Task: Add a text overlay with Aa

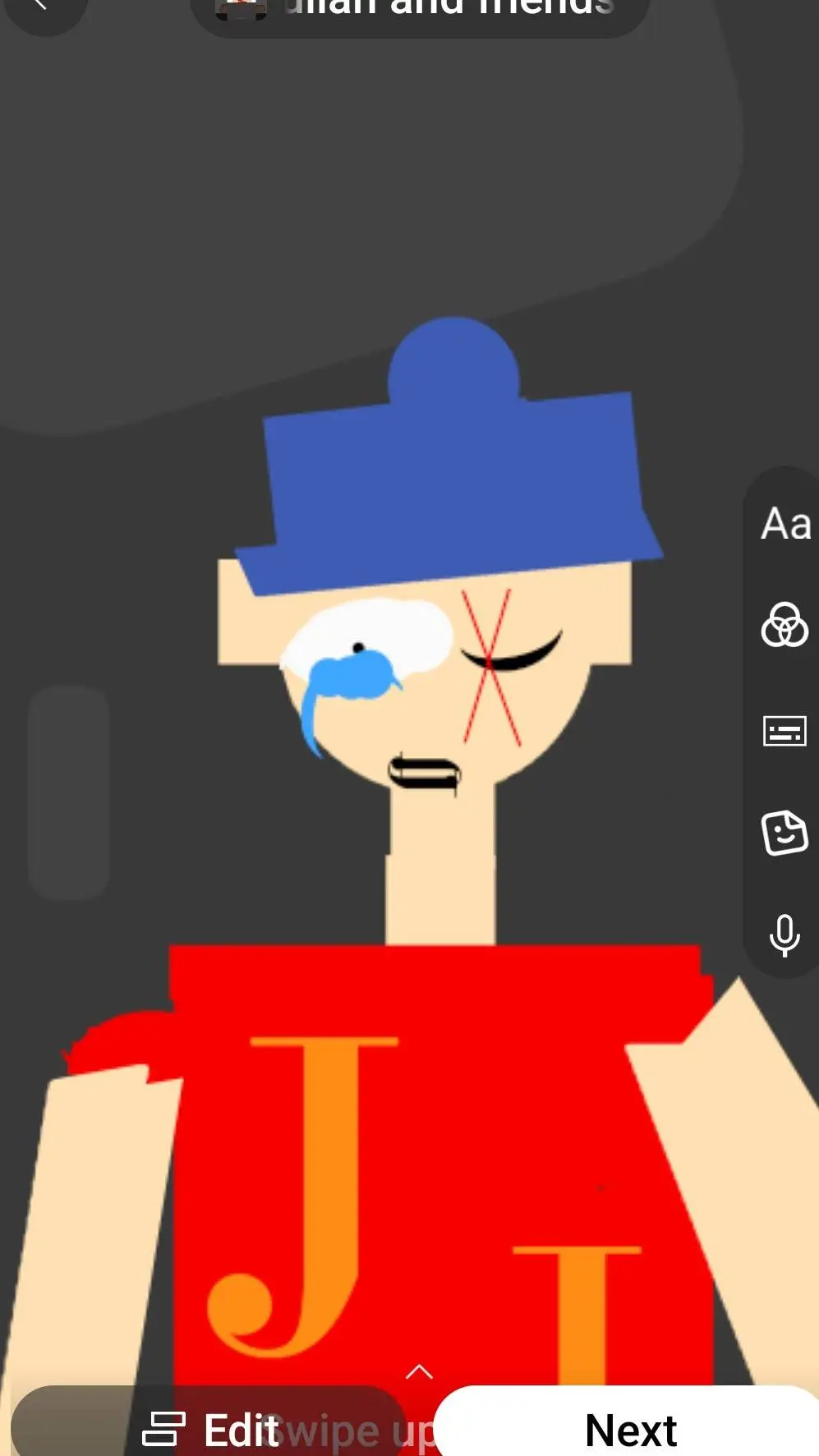Action: [784, 524]
